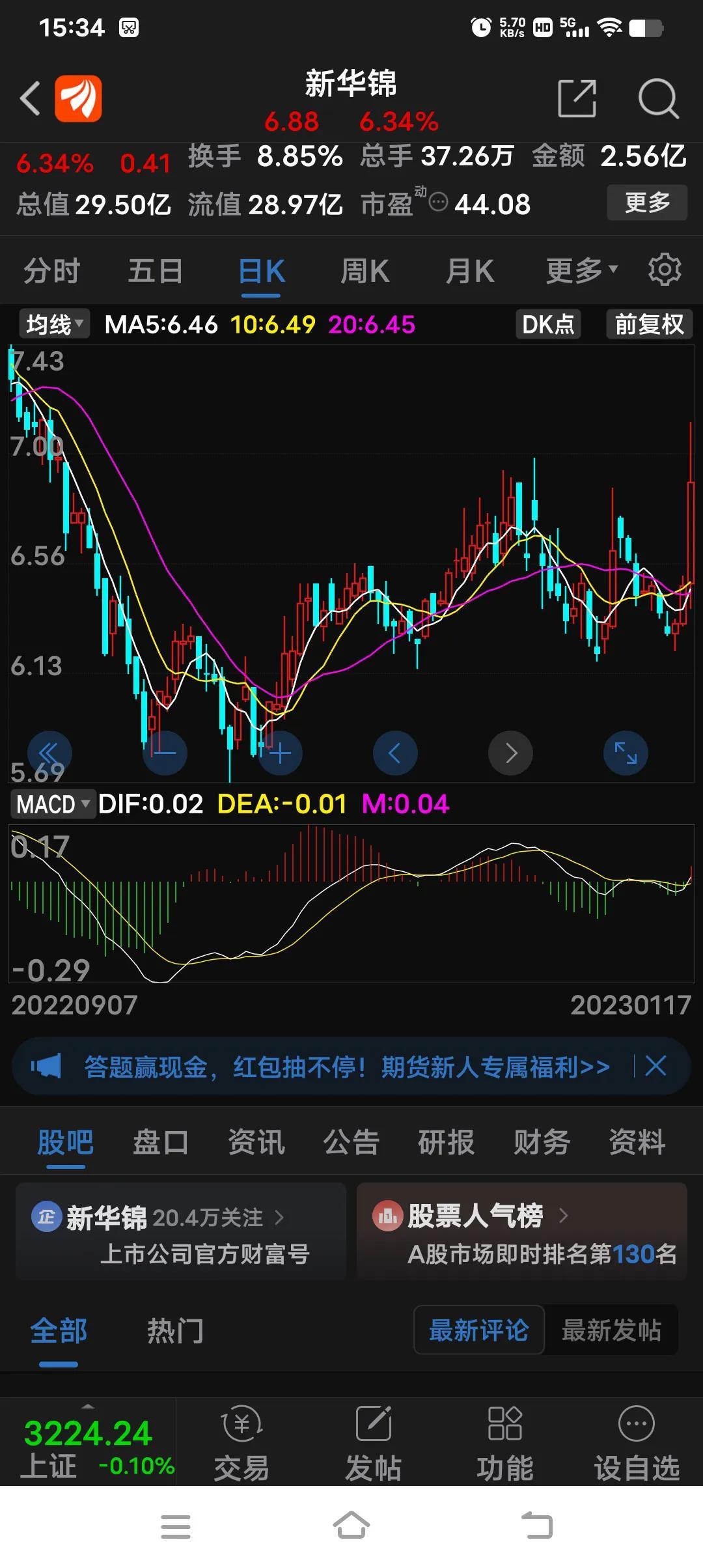Tap the 更多 button beside 市盈
The image size is (703, 1568).
tap(647, 203)
